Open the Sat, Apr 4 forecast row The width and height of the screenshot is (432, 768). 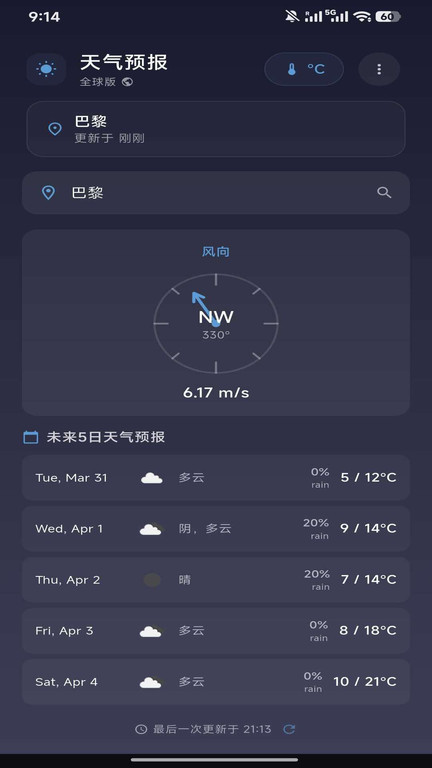[x=216, y=681]
